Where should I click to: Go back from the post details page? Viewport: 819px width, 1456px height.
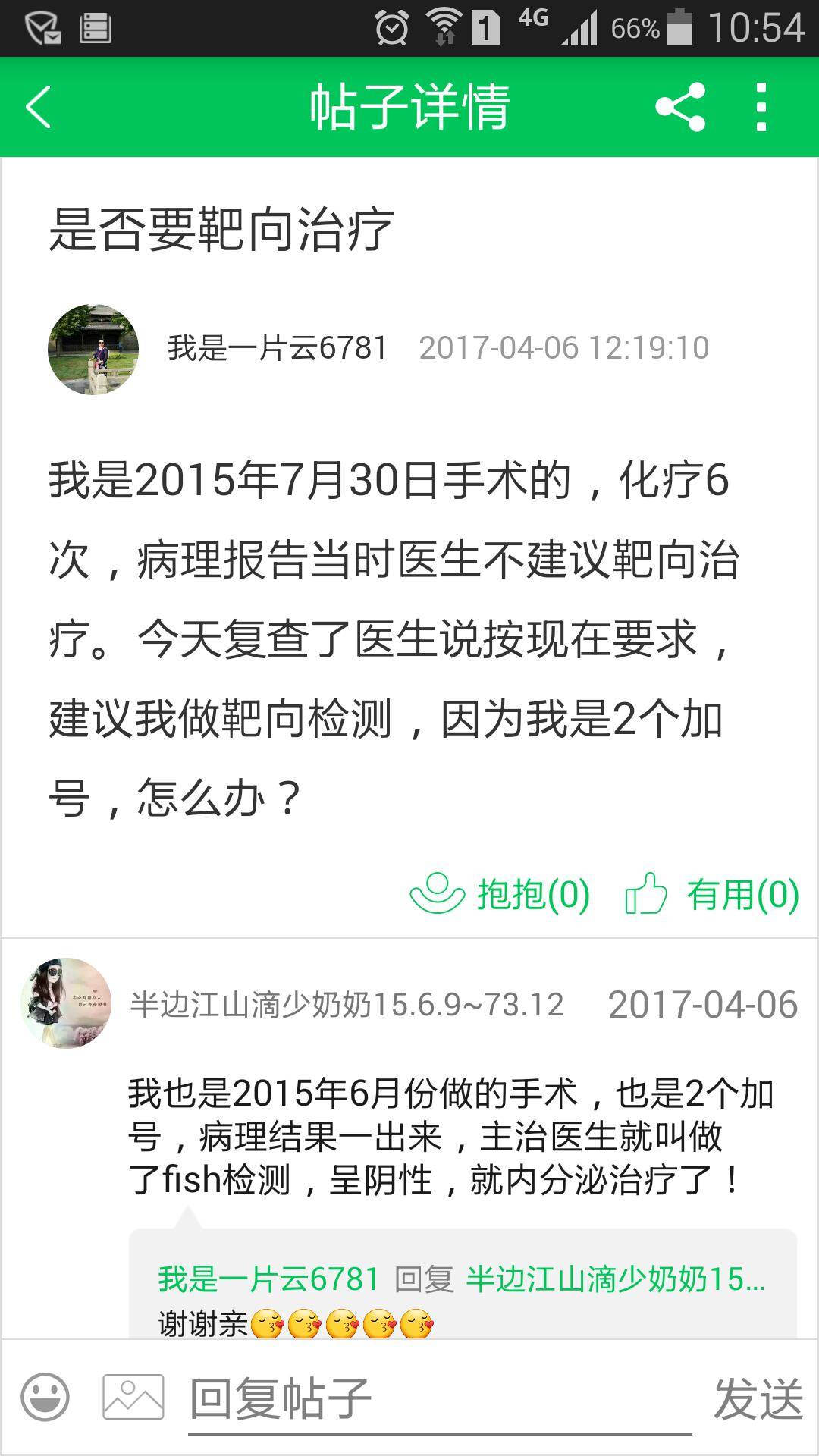pos(39,107)
